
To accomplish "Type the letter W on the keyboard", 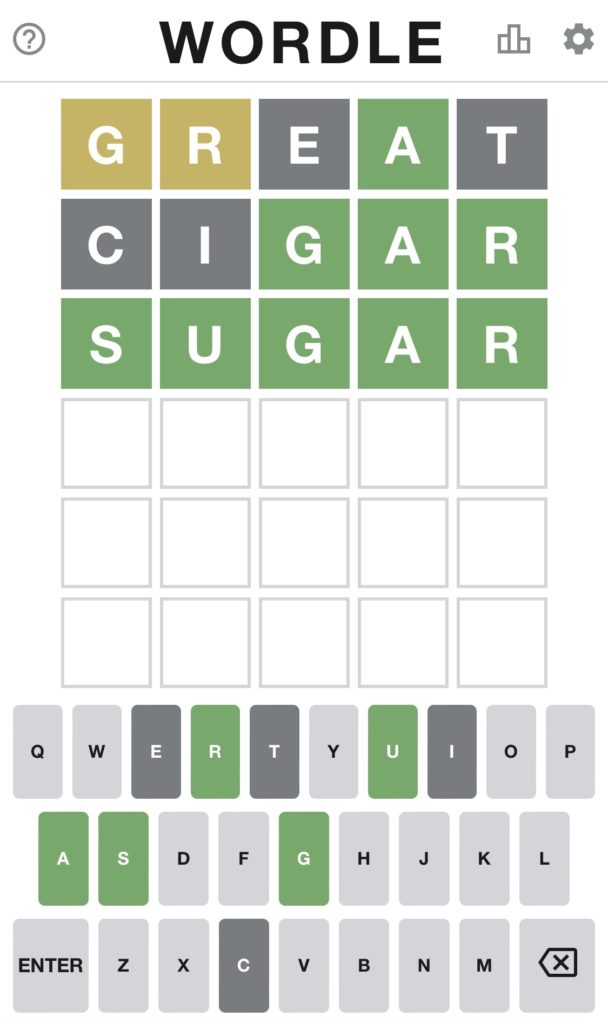I will (x=96, y=752).
